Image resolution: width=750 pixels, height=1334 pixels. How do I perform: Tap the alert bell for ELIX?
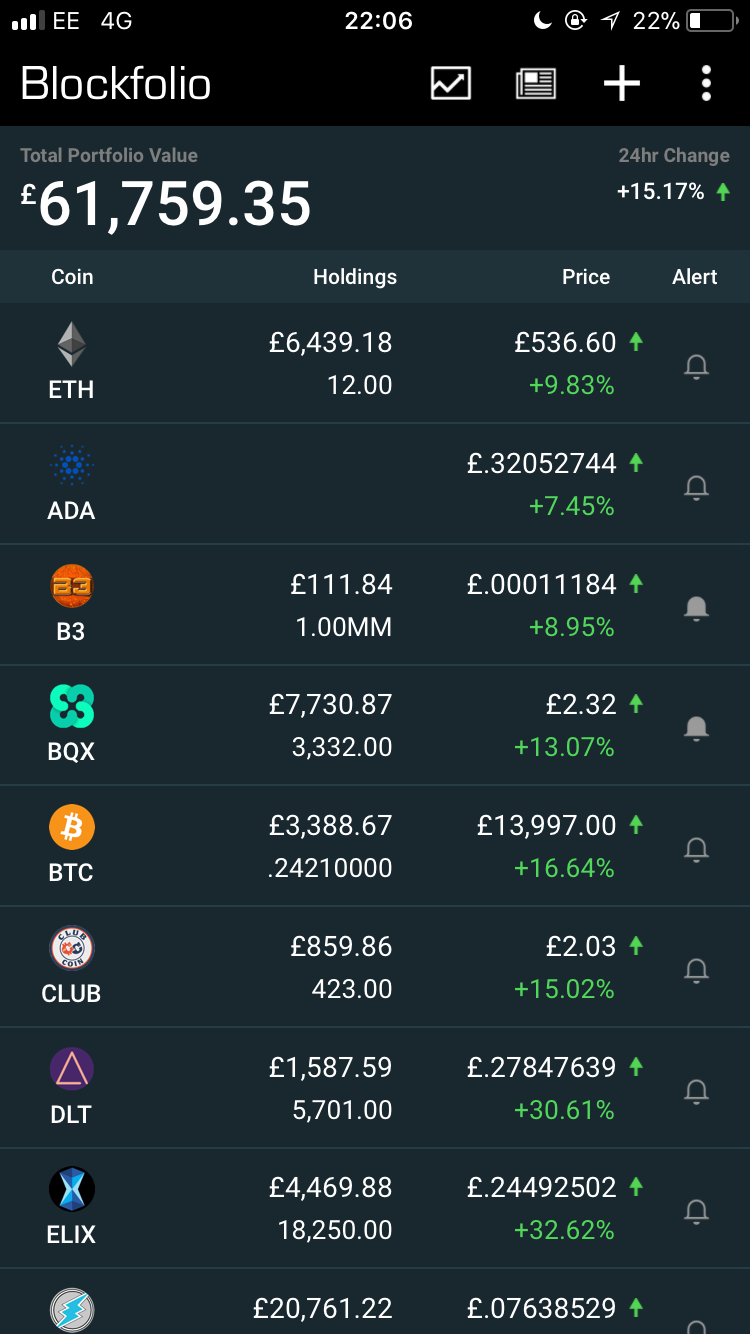[x=696, y=1212]
